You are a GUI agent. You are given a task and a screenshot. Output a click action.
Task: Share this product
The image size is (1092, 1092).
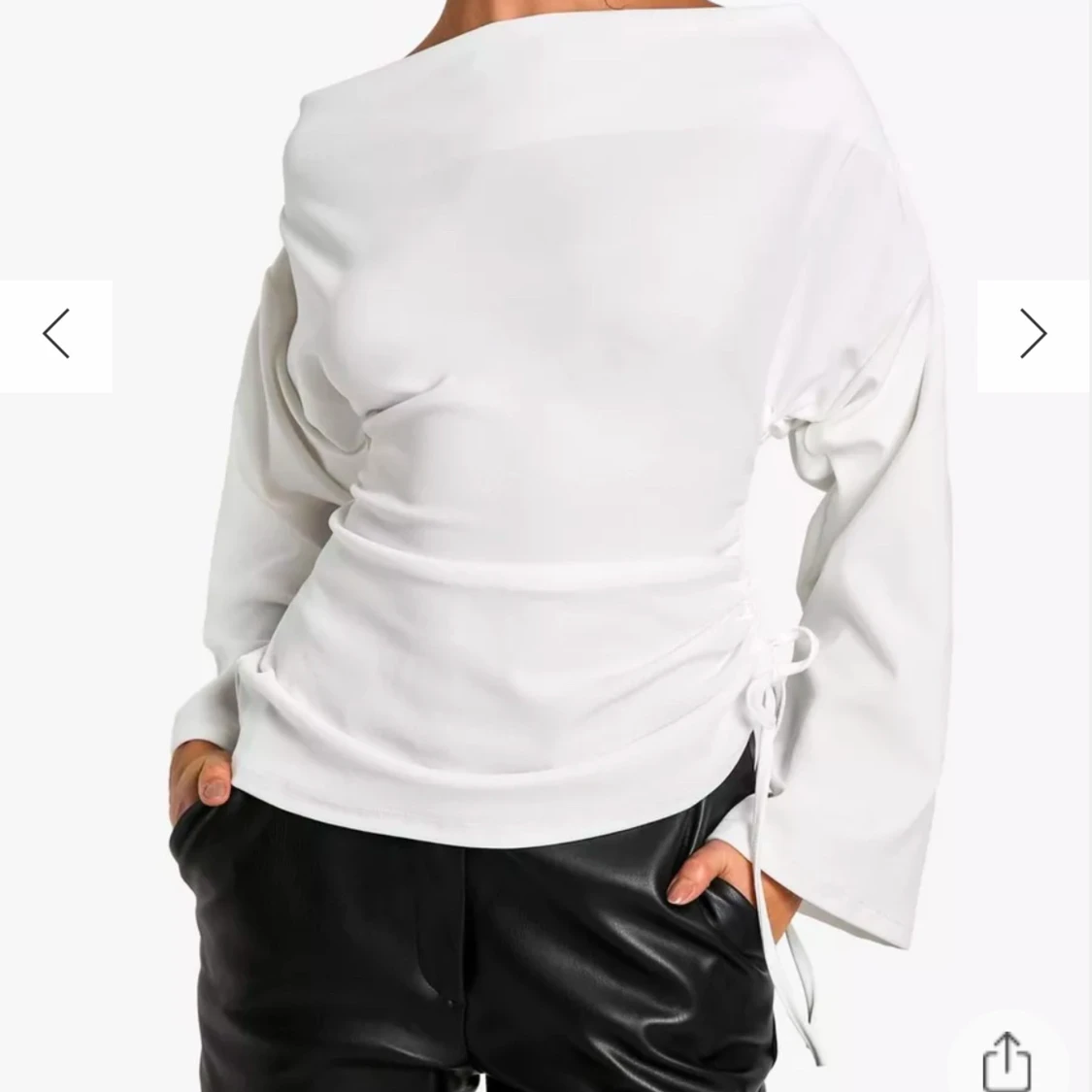pyautogui.click(x=1007, y=1060)
